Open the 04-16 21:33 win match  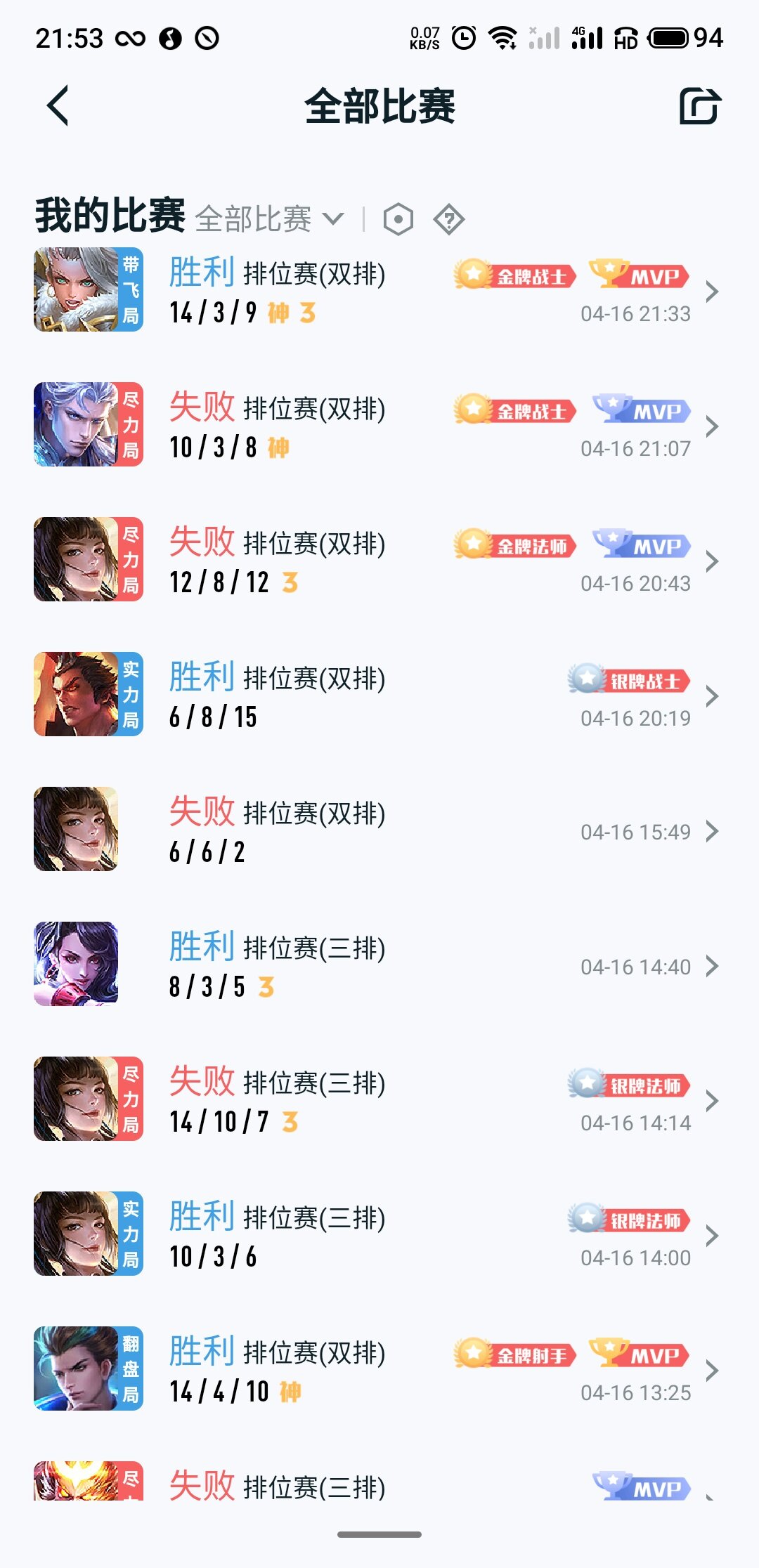tap(379, 291)
